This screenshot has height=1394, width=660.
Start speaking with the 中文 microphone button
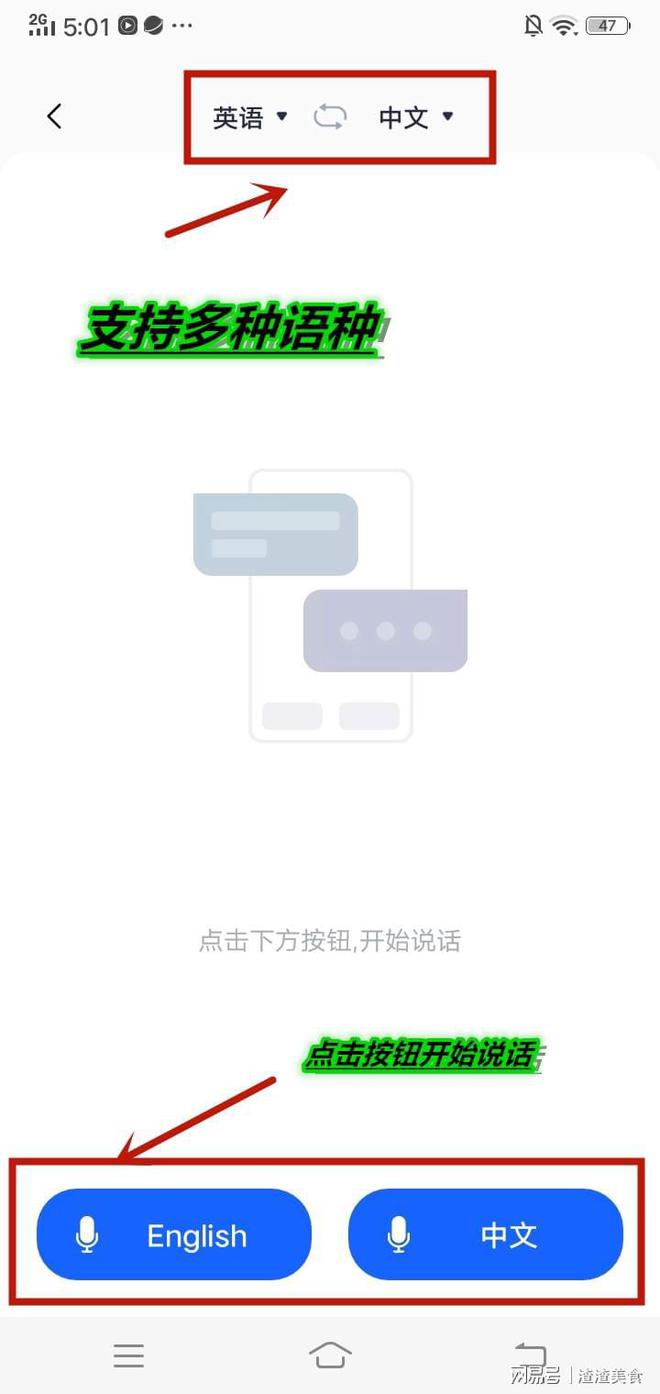tap(485, 1235)
